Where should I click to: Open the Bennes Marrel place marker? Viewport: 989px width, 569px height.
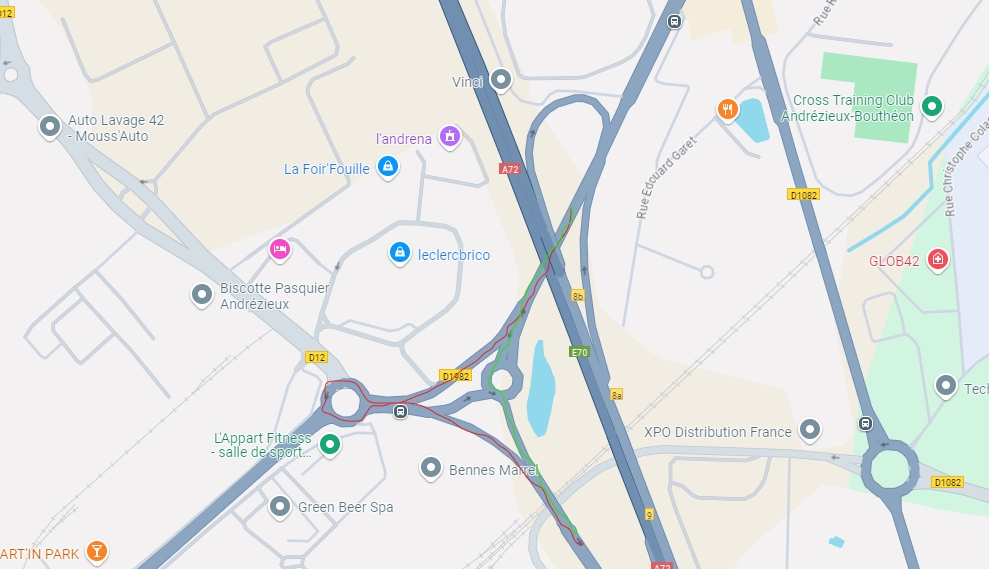click(x=431, y=467)
